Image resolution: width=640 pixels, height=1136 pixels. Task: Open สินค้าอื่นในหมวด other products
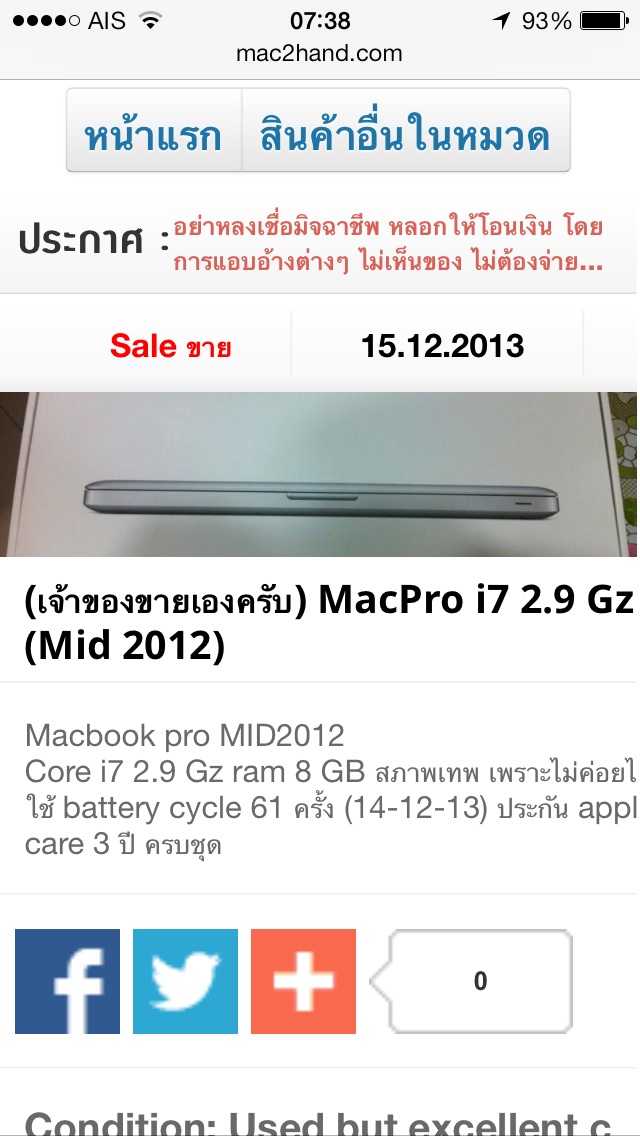click(405, 132)
